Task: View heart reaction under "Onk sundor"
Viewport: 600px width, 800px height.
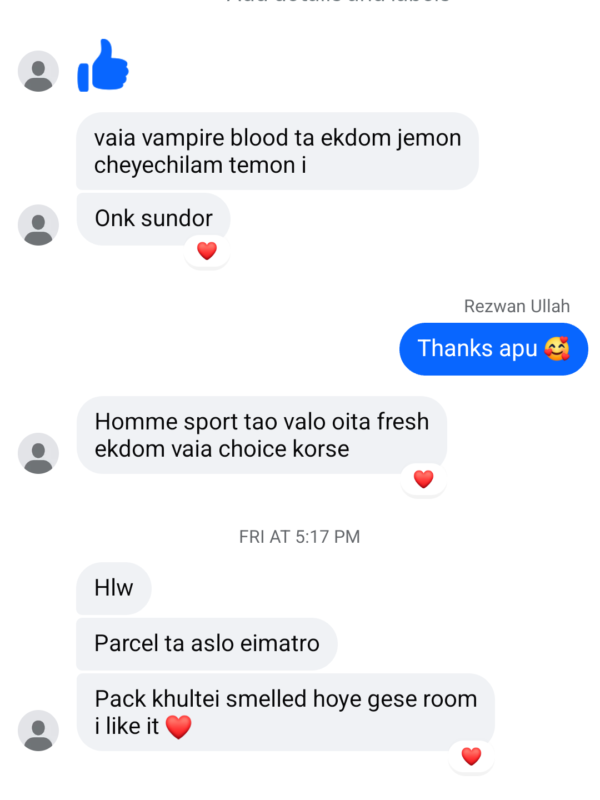Action: tap(207, 251)
